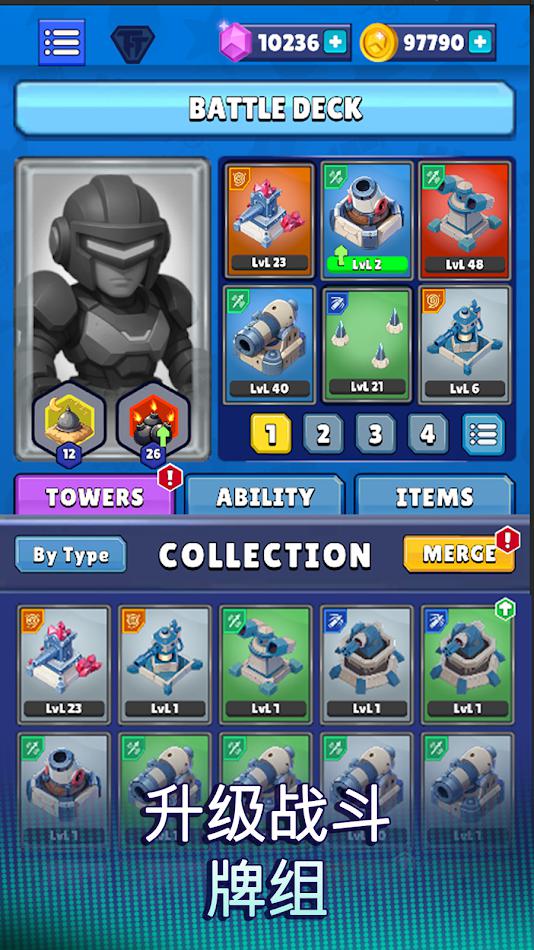Open the Lvl 40 cannon card

(x=269, y=345)
